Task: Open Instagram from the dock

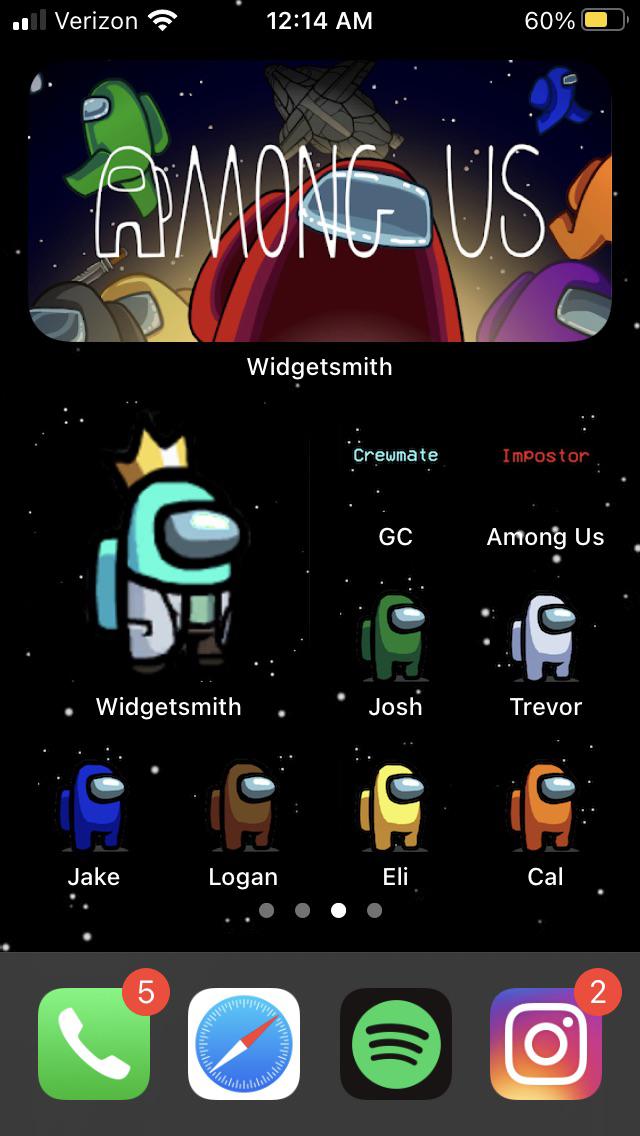Action: point(546,1044)
